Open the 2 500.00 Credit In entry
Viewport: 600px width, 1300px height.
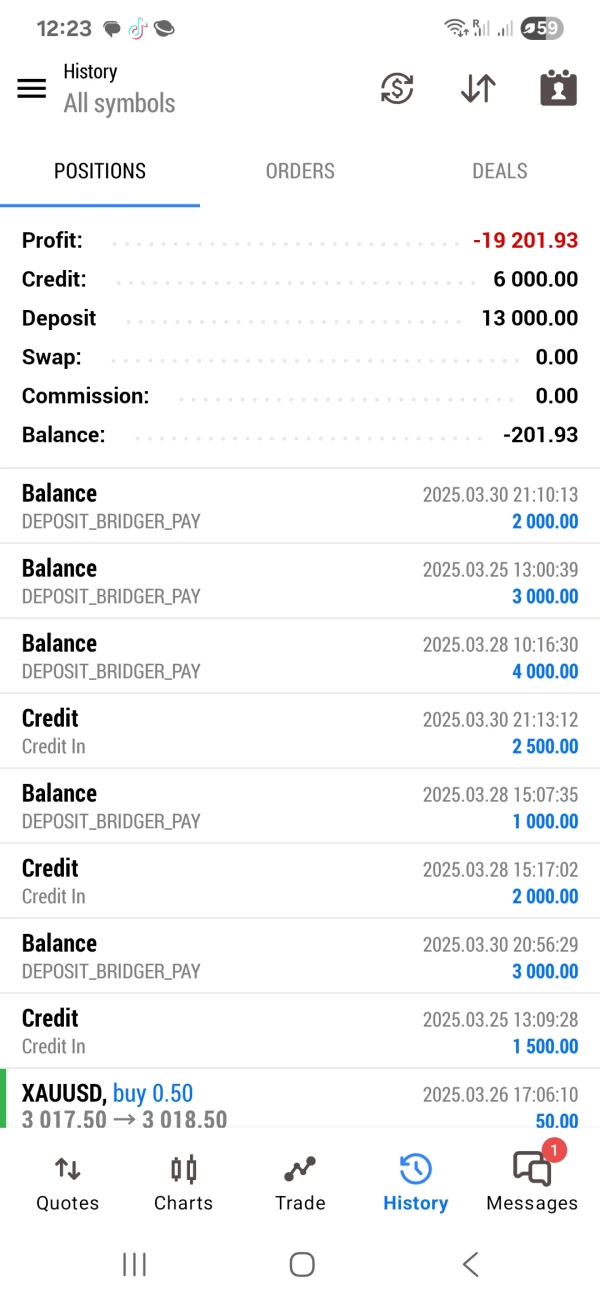pos(300,731)
